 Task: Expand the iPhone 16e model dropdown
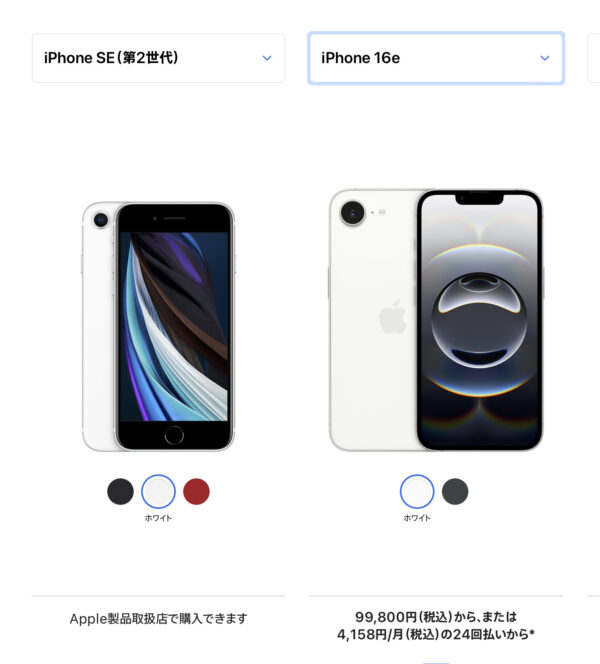click(435, 58)
